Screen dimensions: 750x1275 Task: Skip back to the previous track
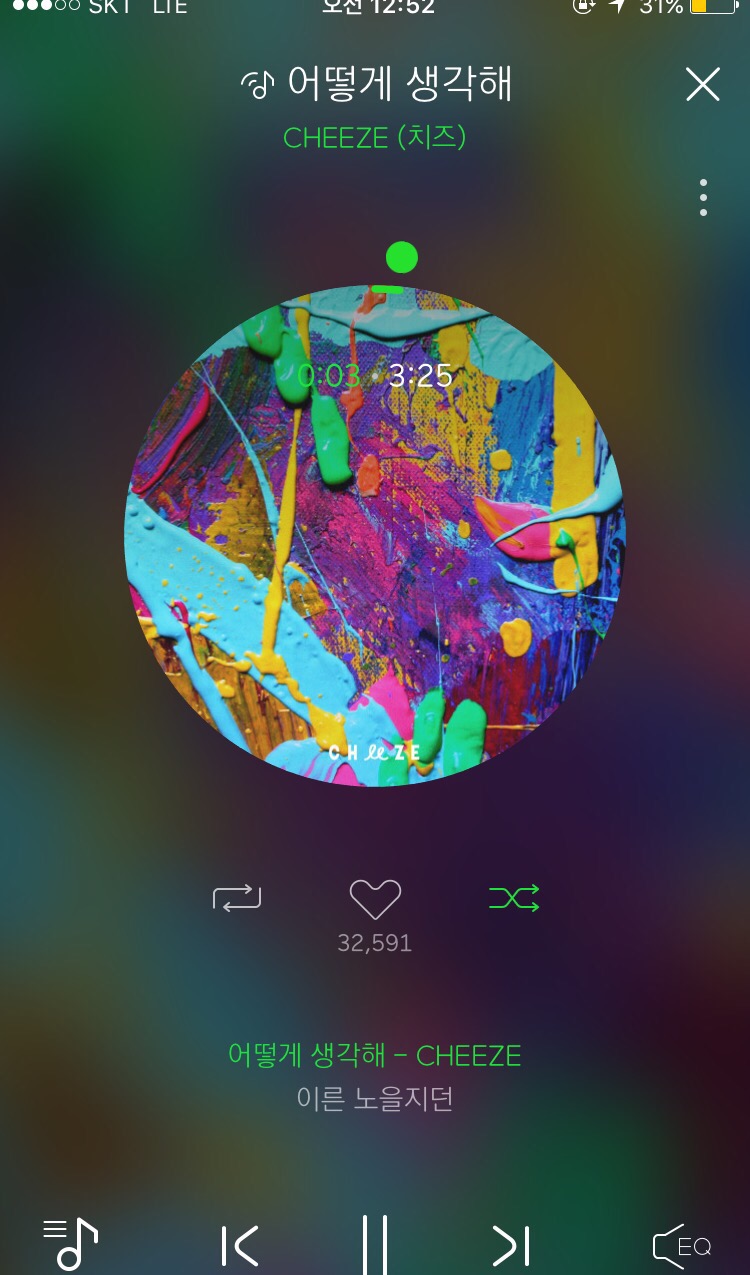[240, 1246]
